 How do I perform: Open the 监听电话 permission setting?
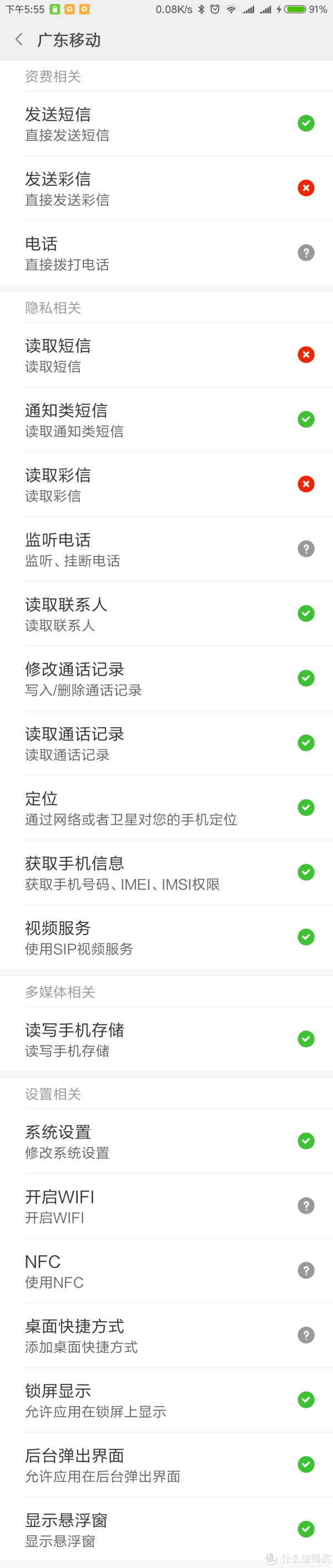[x=166, y=549]
